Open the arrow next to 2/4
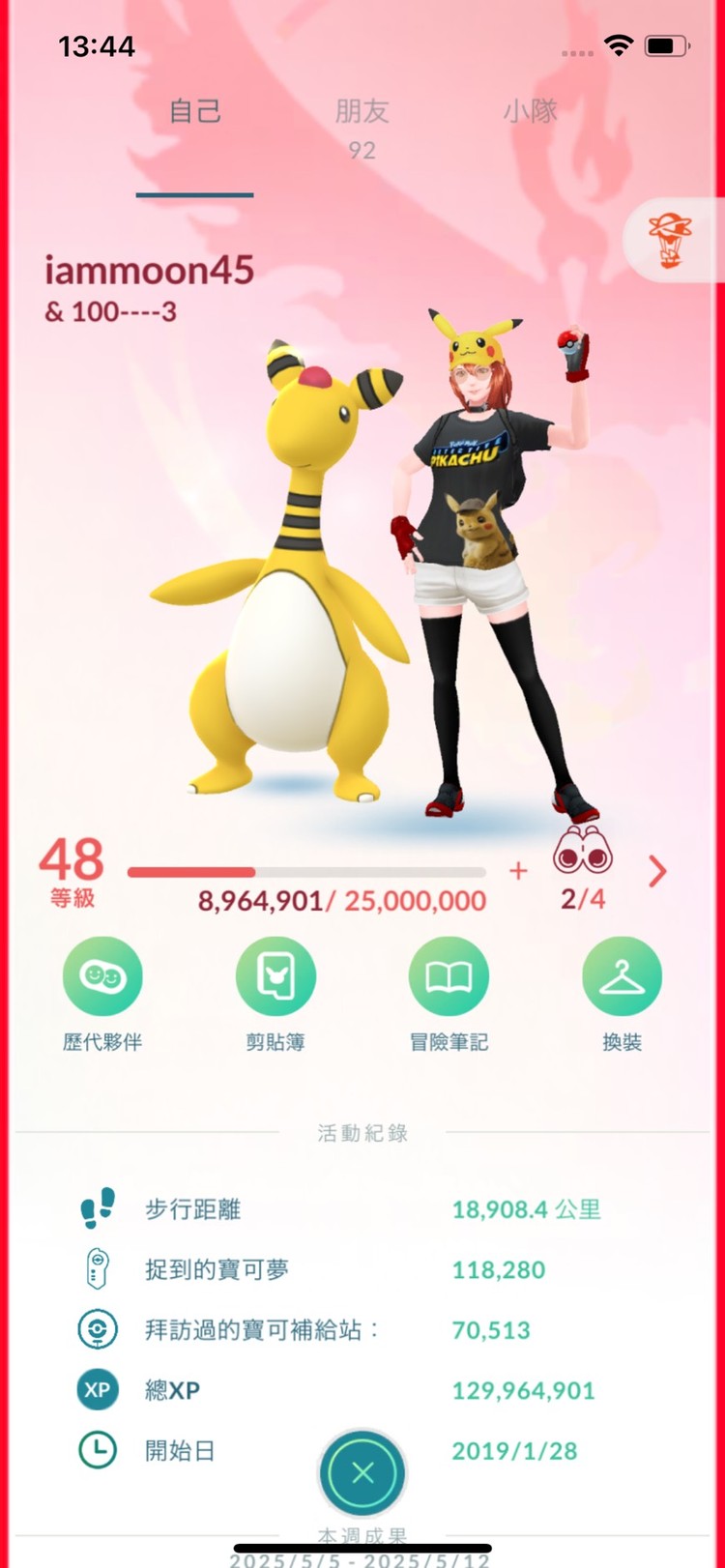 657,871
